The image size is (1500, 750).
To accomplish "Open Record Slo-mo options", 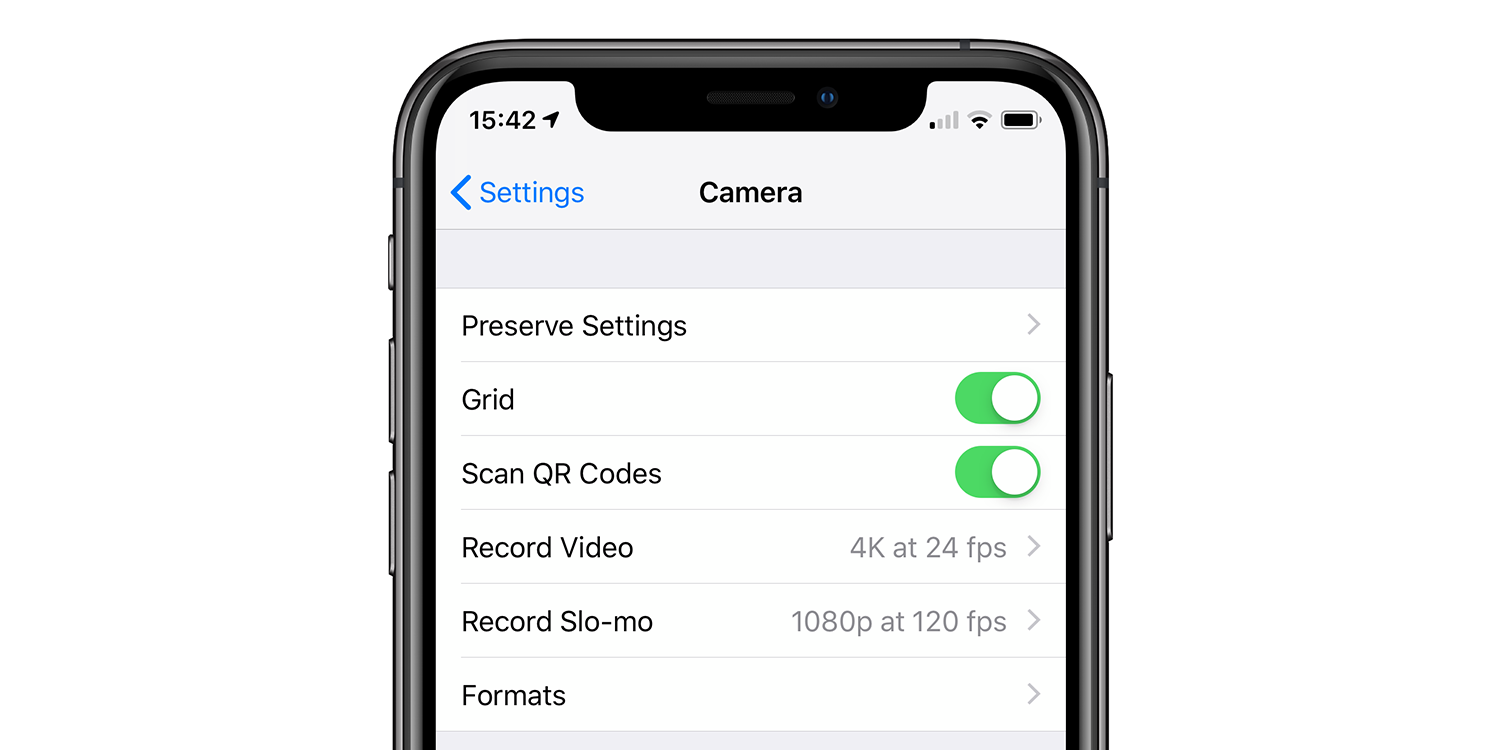I will pos(750,621).
